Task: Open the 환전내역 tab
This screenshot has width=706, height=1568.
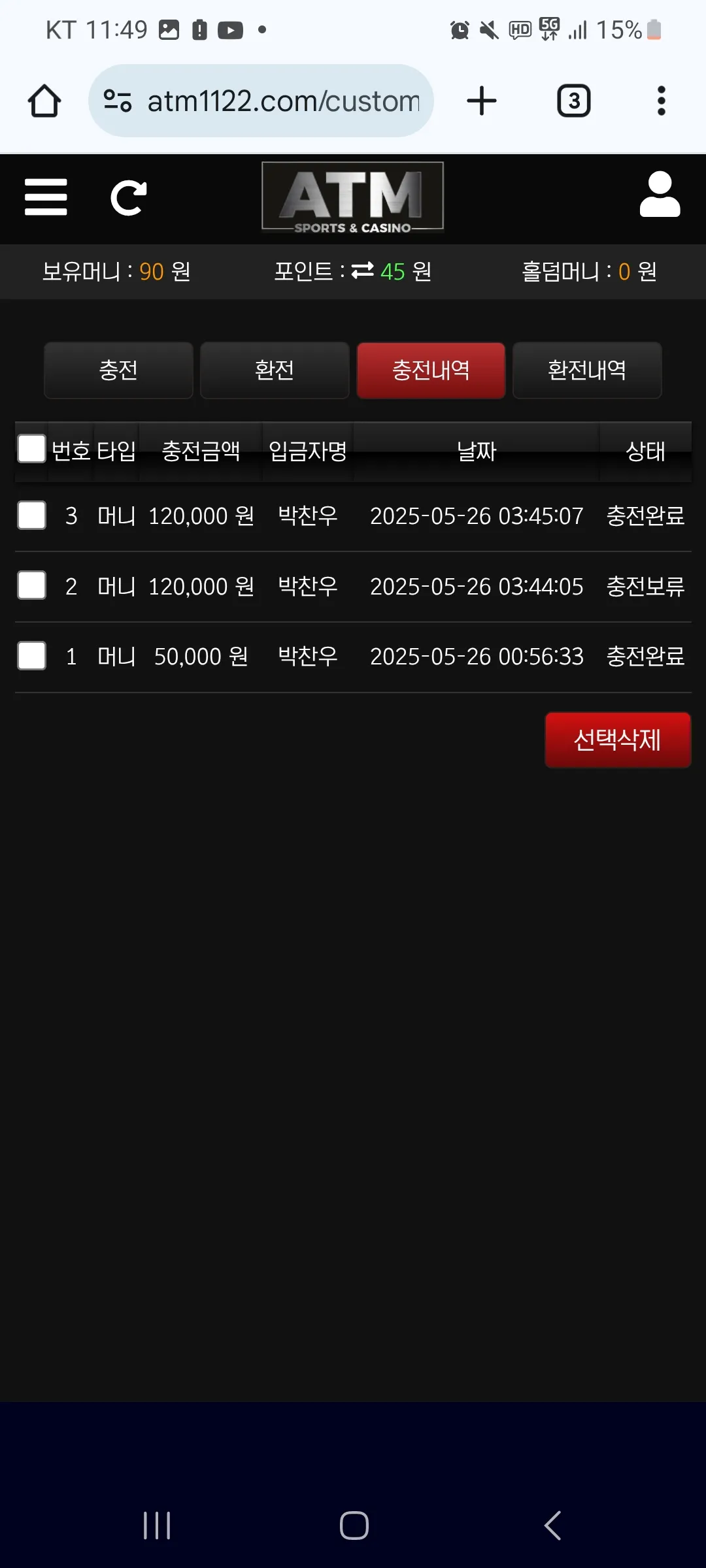Action: 587,370
